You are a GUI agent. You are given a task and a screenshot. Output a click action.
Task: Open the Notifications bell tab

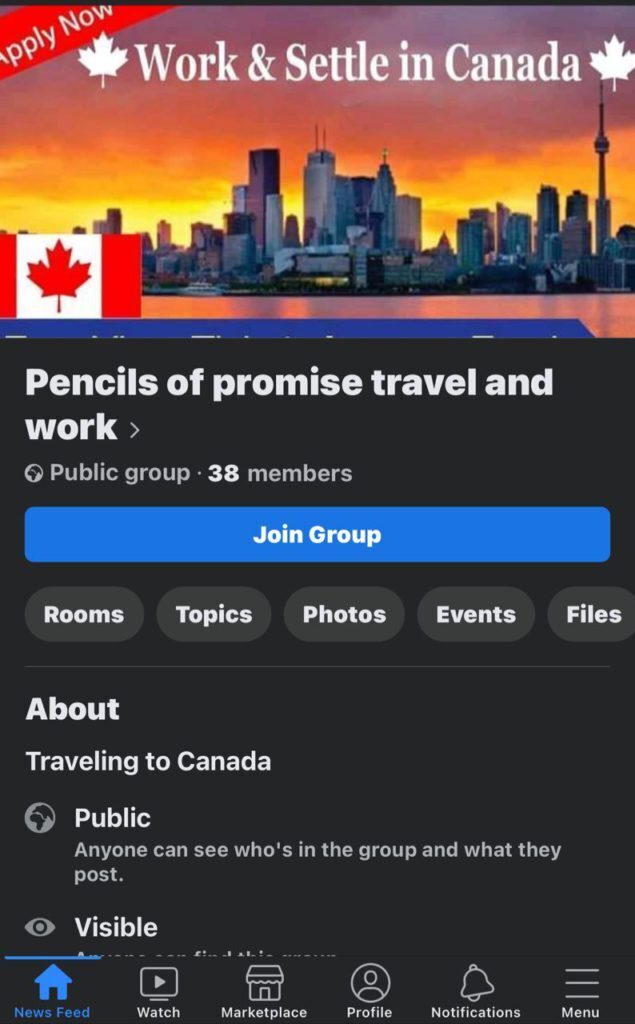click(476, 991)
